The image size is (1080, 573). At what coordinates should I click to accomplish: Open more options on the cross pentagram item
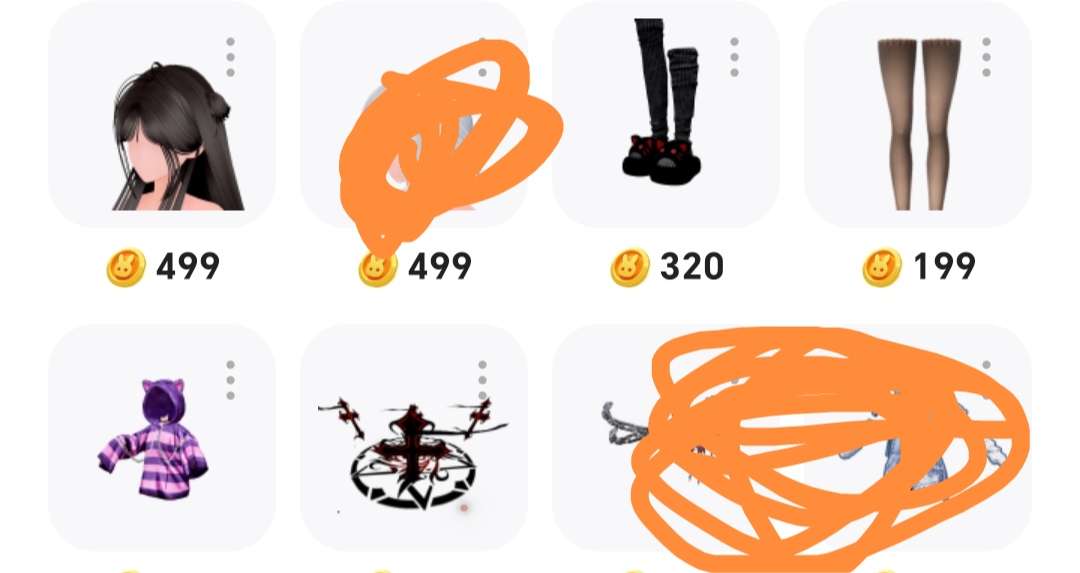[x=482, y=381]
